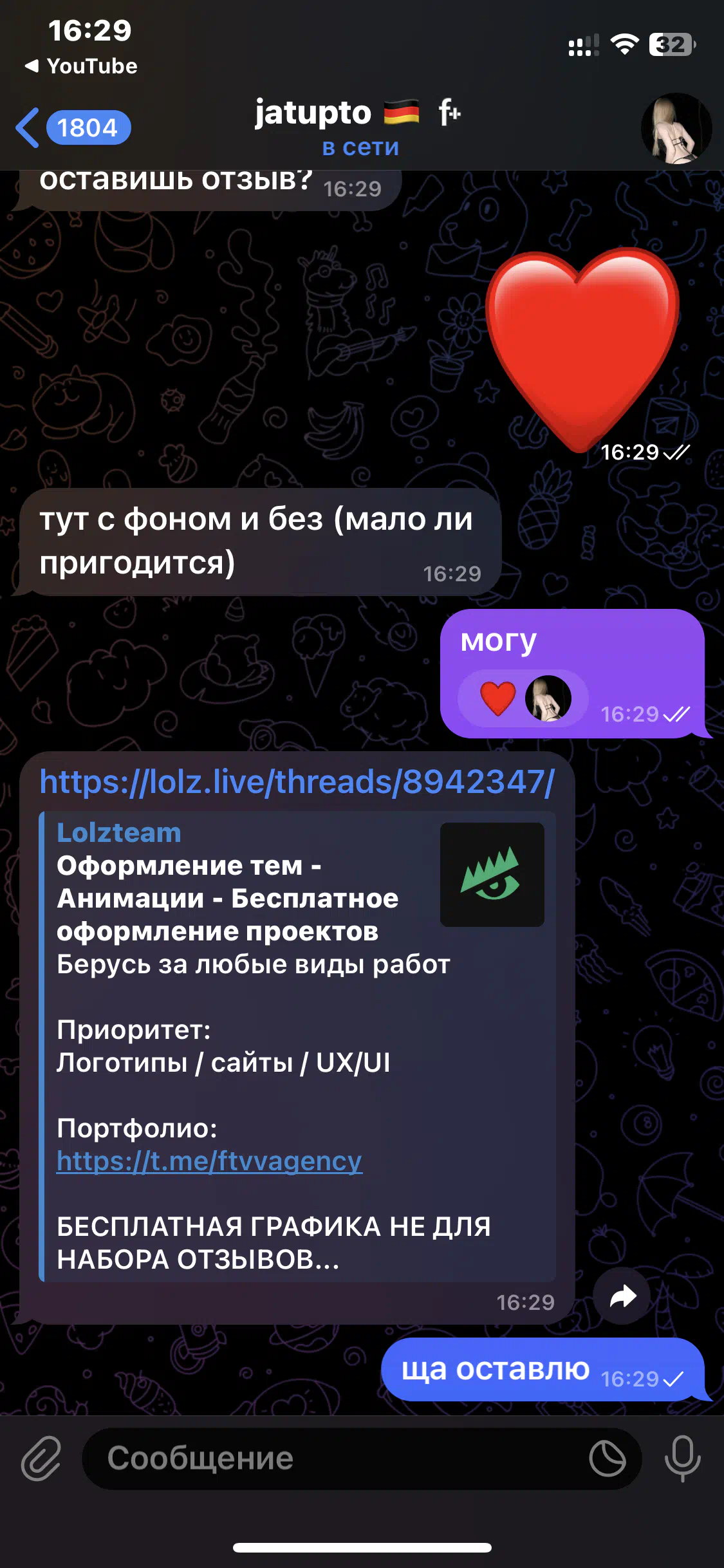The width and height of the screenshot is (724, 1568).
Task: Open the sticker panel icon
Action: pyautogui.click(x=607, y=1458)
